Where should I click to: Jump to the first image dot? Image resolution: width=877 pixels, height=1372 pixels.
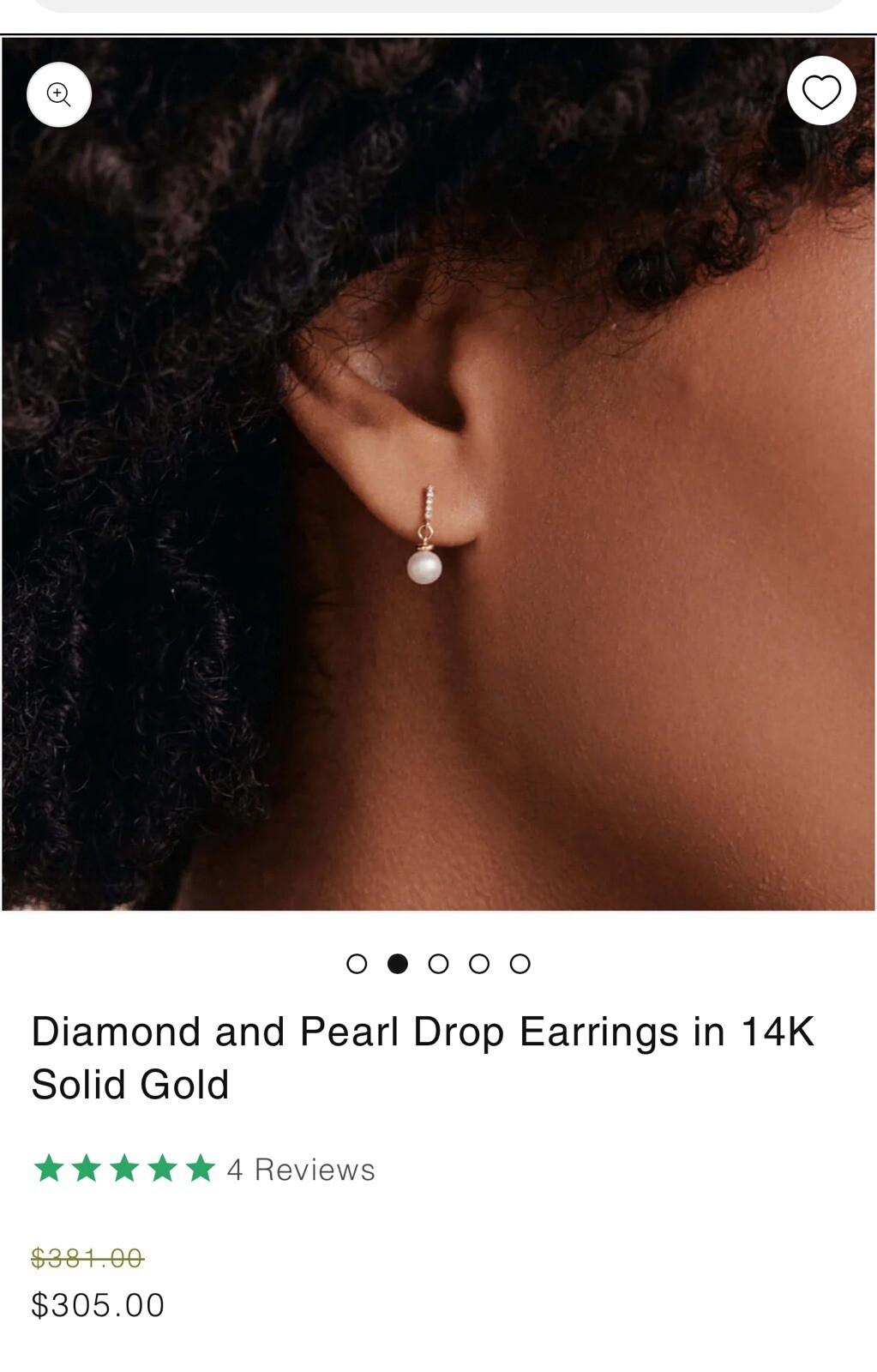click(357, 964)
